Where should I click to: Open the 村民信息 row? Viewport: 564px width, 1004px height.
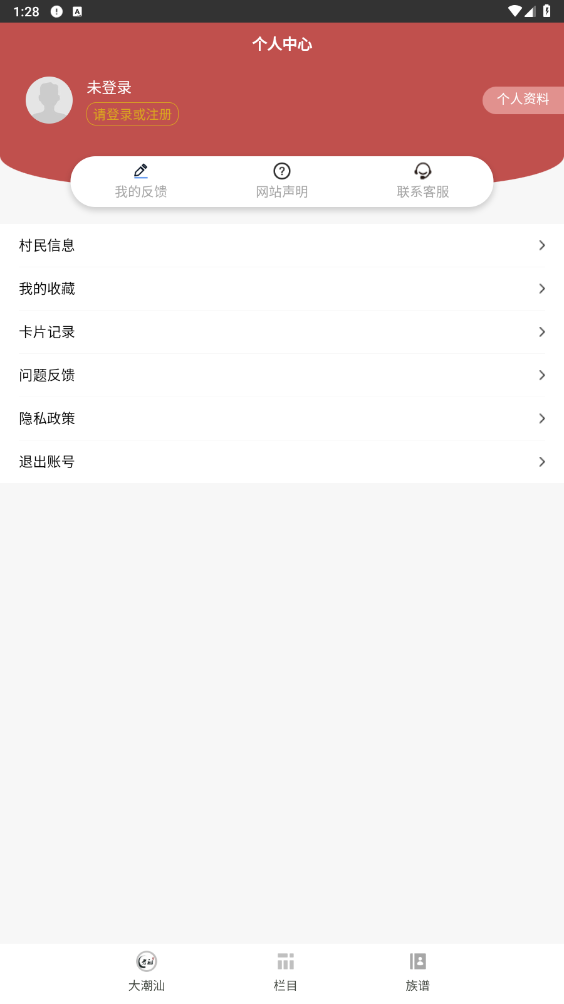[x=282, y=245]
